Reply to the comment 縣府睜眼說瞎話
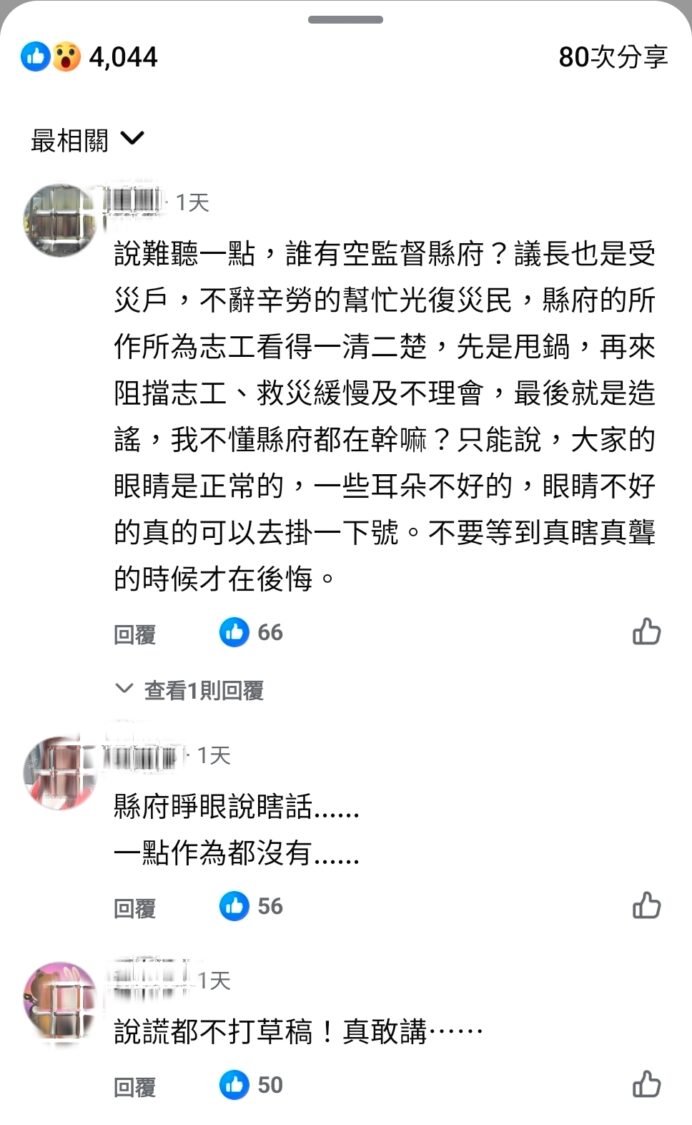Image resolution: width=692 pixels, height=1125 pixels. click(135, 907)
